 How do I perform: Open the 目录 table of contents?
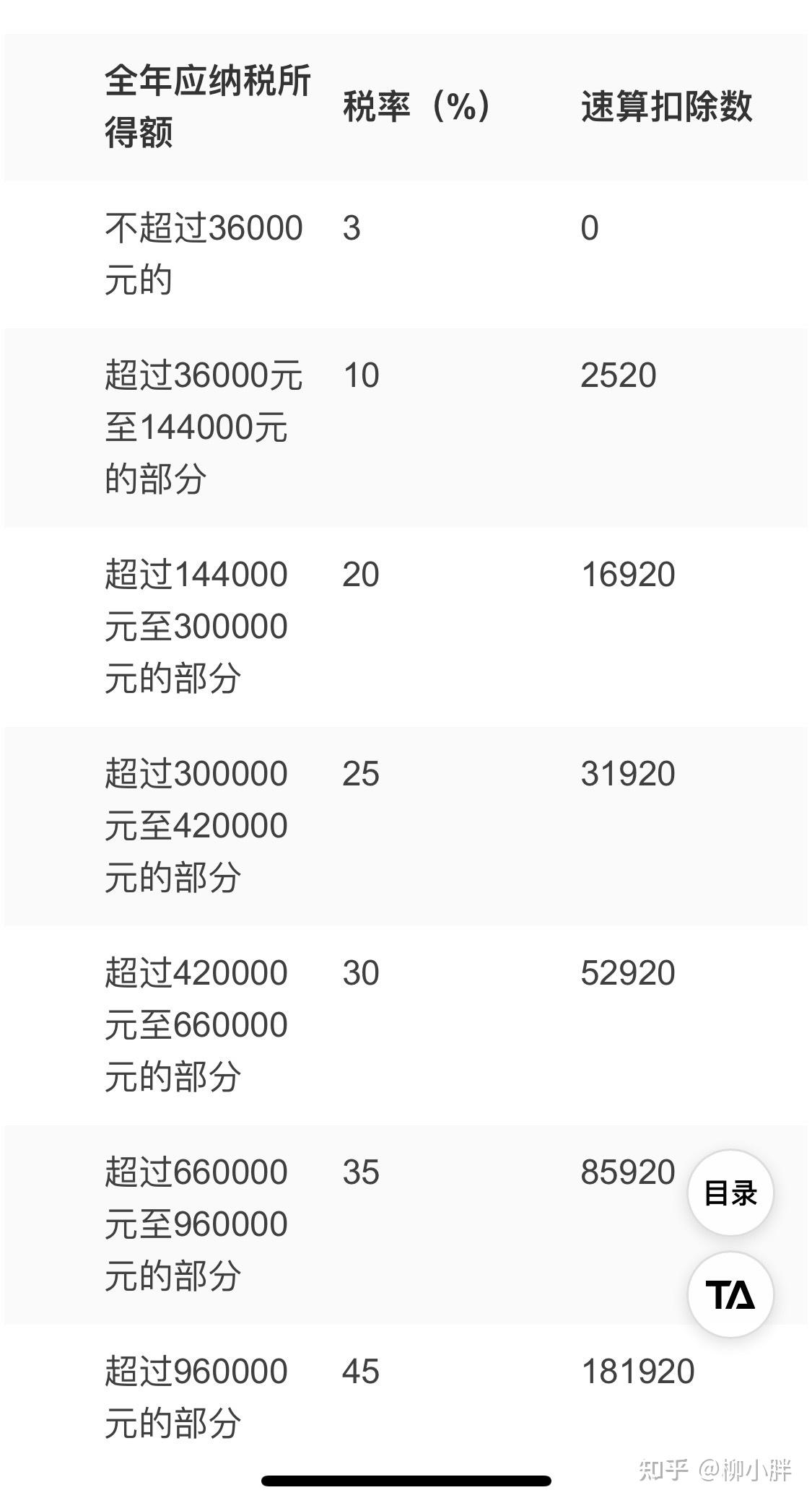click(730, 1193)
